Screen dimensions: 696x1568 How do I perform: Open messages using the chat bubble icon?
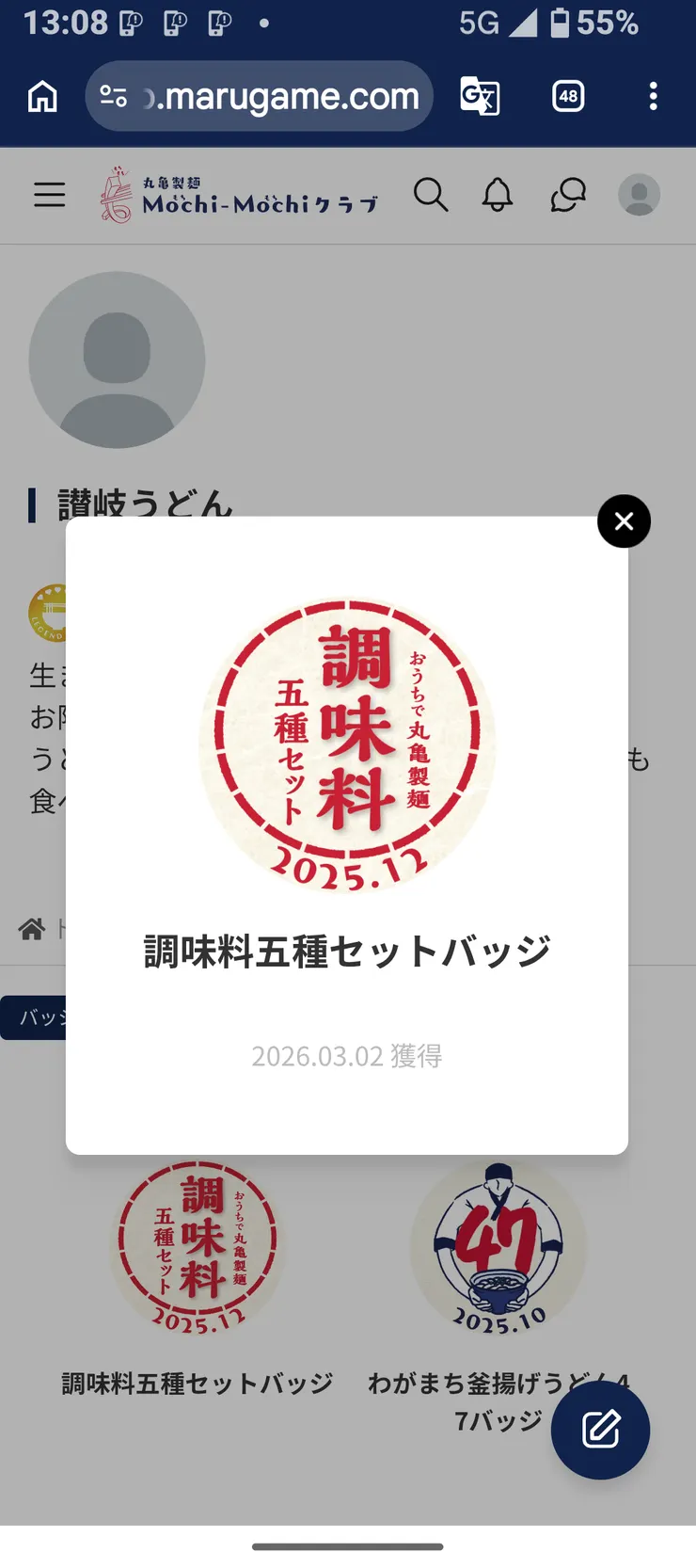(x=567, y=195)
